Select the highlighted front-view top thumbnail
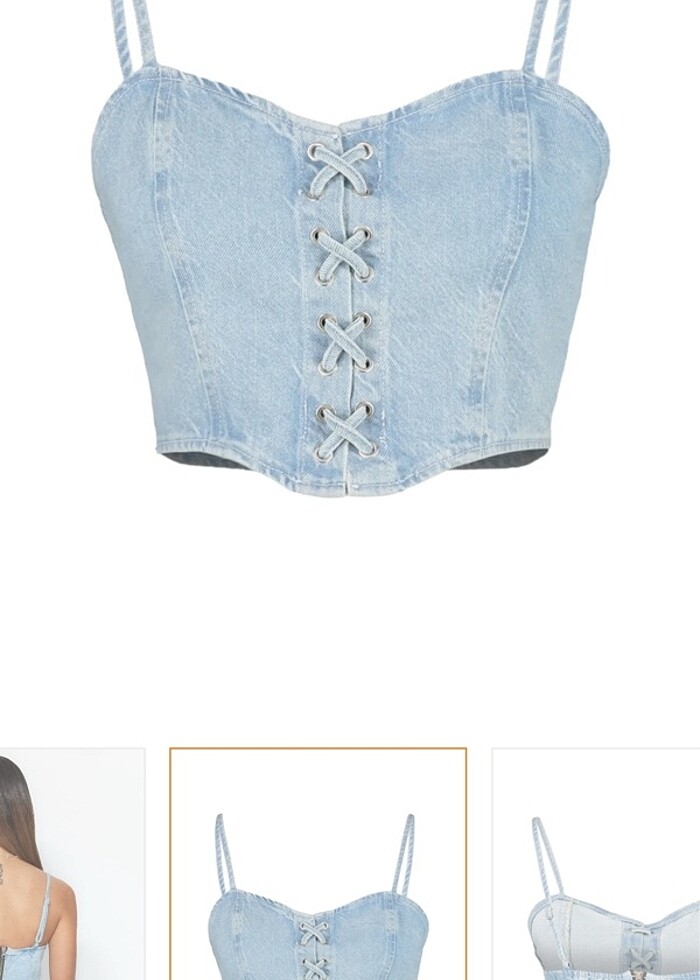 (318, 865)
